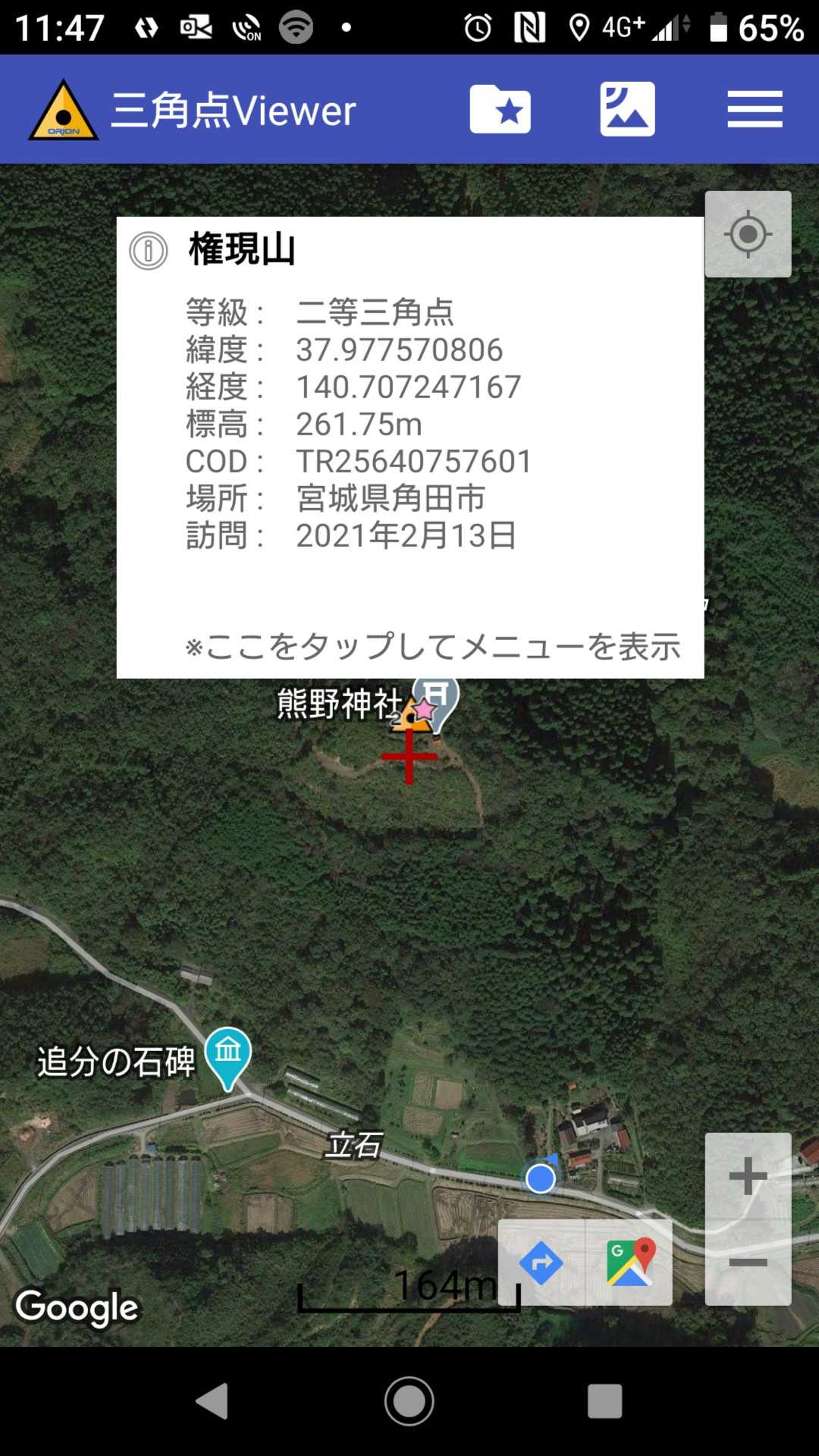This screenshot has width=819, height=1456.
Task: Go back with the system back button
Action: point(212,1401)
